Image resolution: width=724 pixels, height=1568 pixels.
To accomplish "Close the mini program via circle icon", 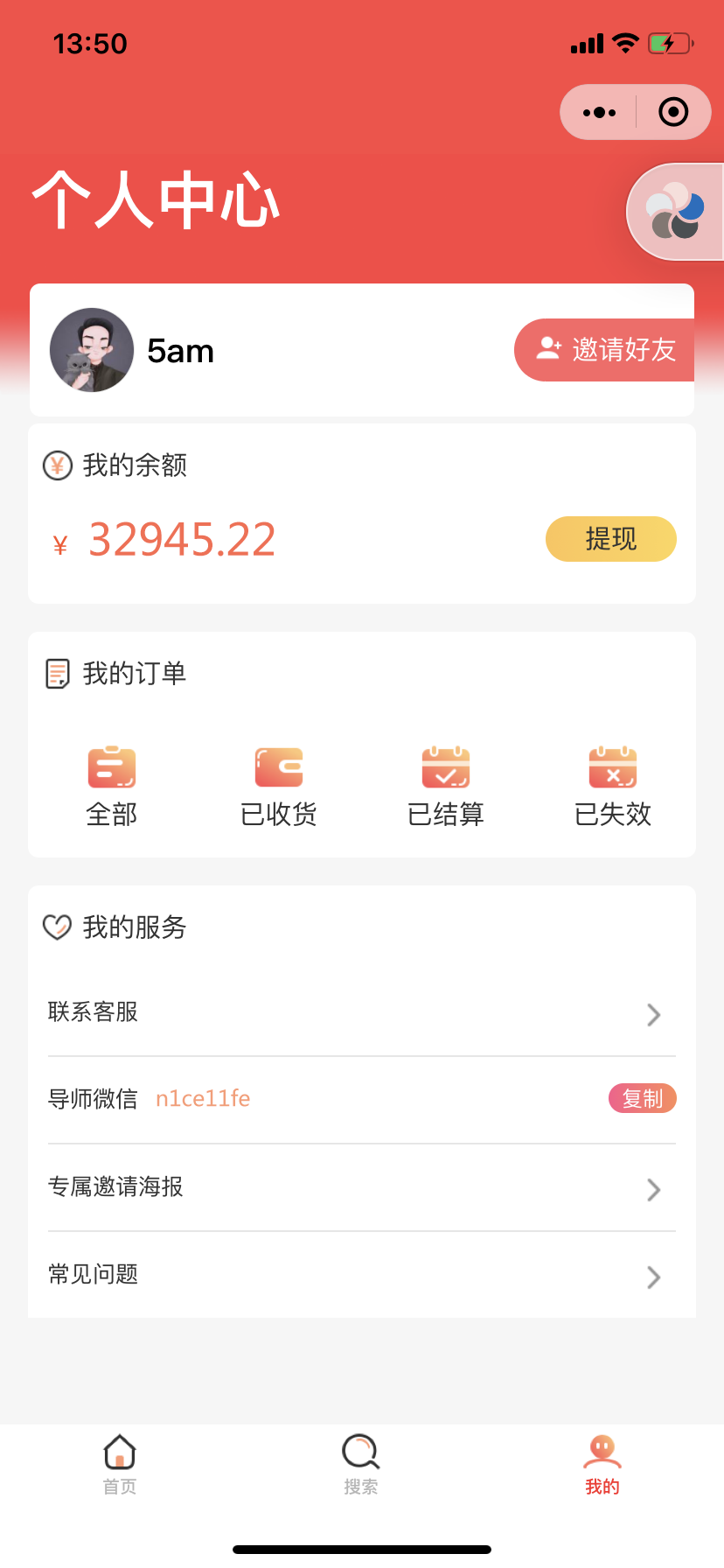I will pyautogui.click(x=673, y=112).
